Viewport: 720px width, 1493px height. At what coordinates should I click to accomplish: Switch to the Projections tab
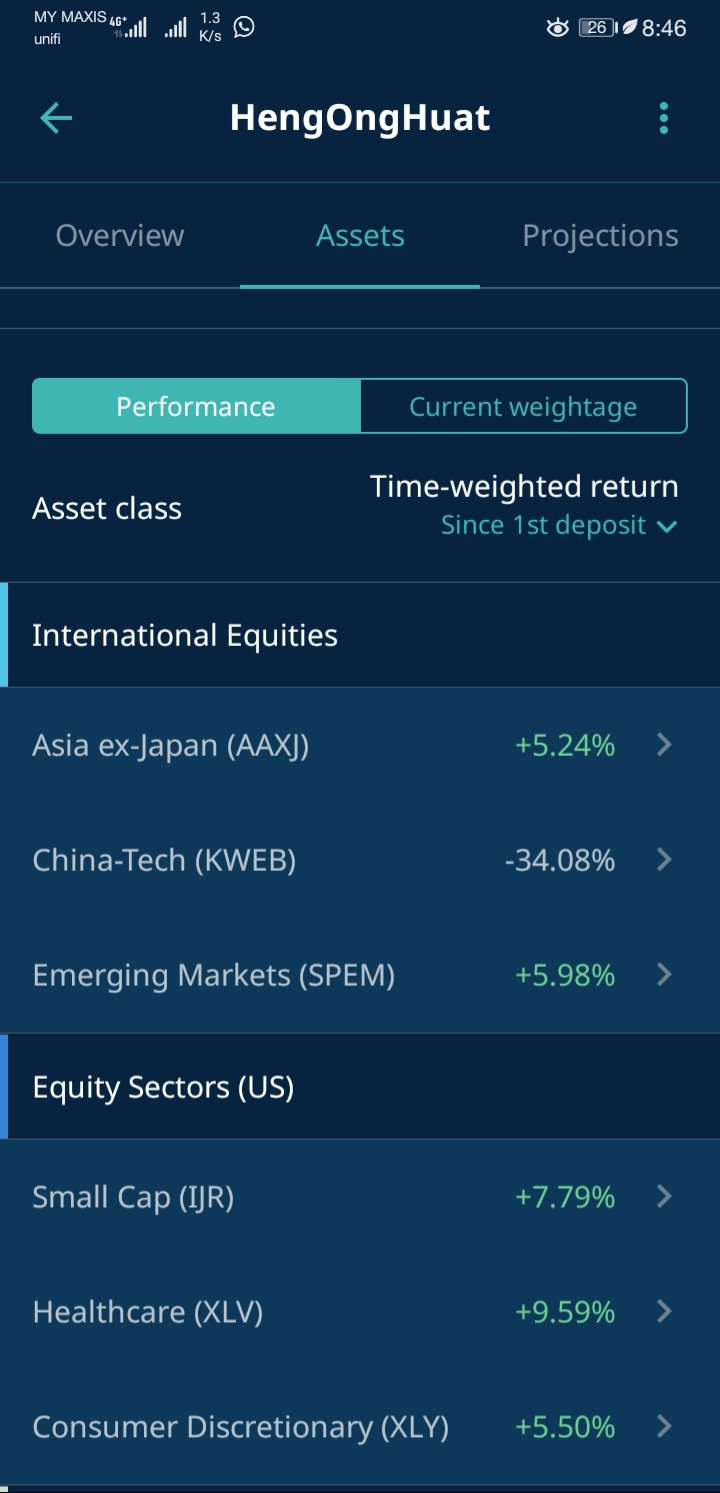[x=600, y=236]
